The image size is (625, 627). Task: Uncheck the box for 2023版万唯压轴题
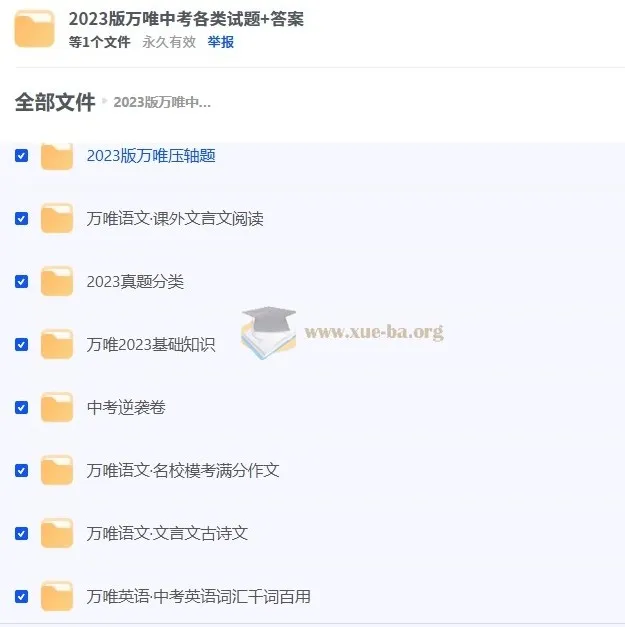[x=22, y=155]
